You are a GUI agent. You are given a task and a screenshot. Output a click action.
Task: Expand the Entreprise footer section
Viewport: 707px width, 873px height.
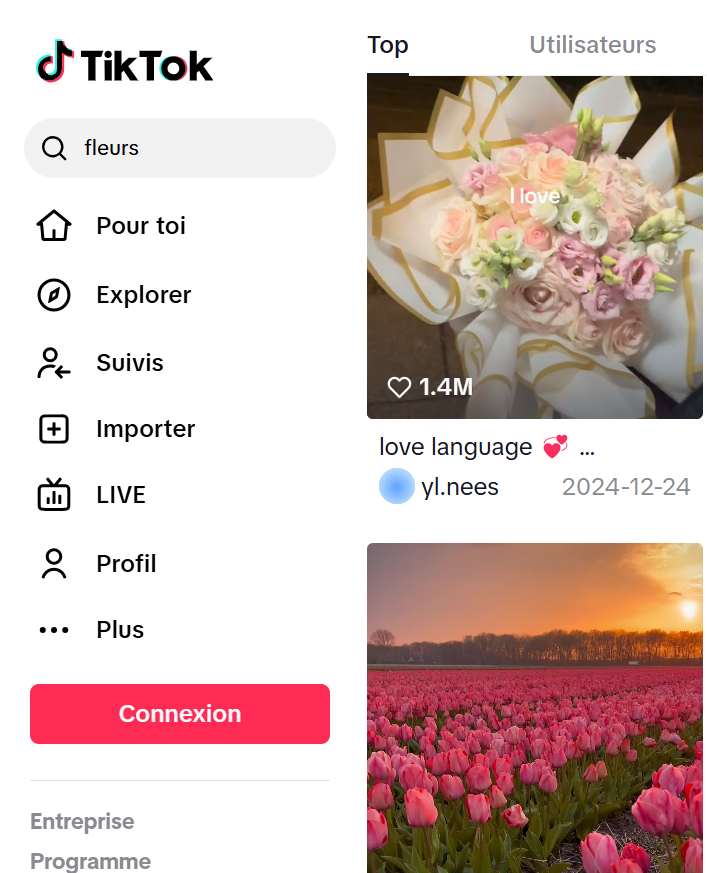coord(82,822)
